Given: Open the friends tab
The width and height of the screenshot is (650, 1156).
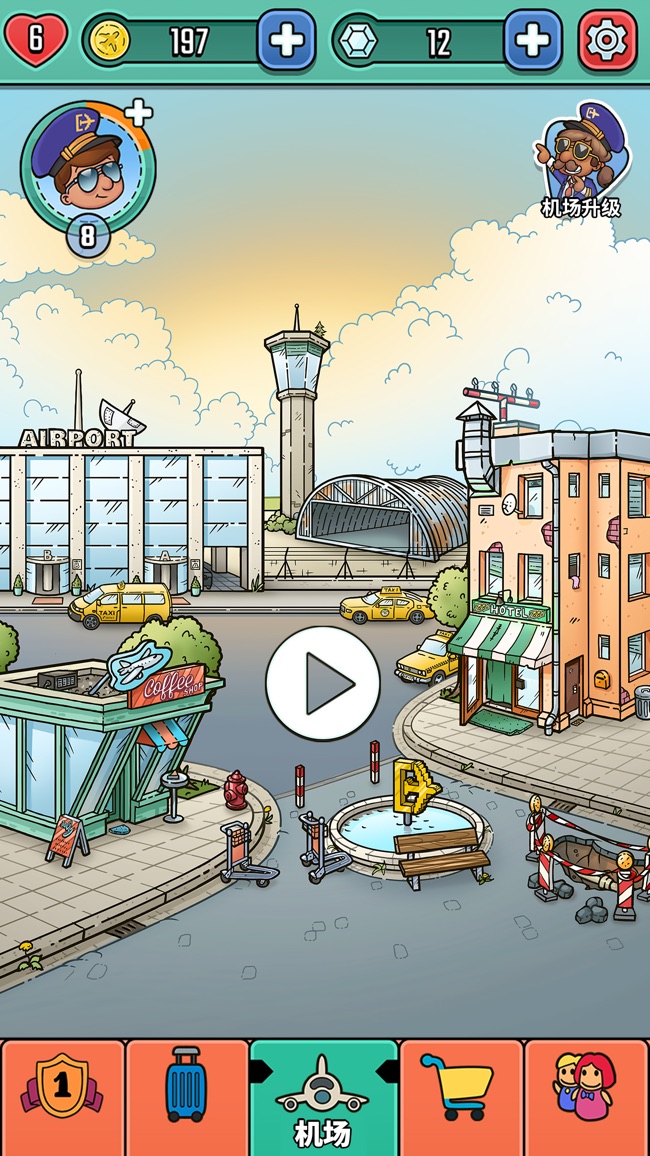Looking at the screenshot, I should coord(586,1094).
